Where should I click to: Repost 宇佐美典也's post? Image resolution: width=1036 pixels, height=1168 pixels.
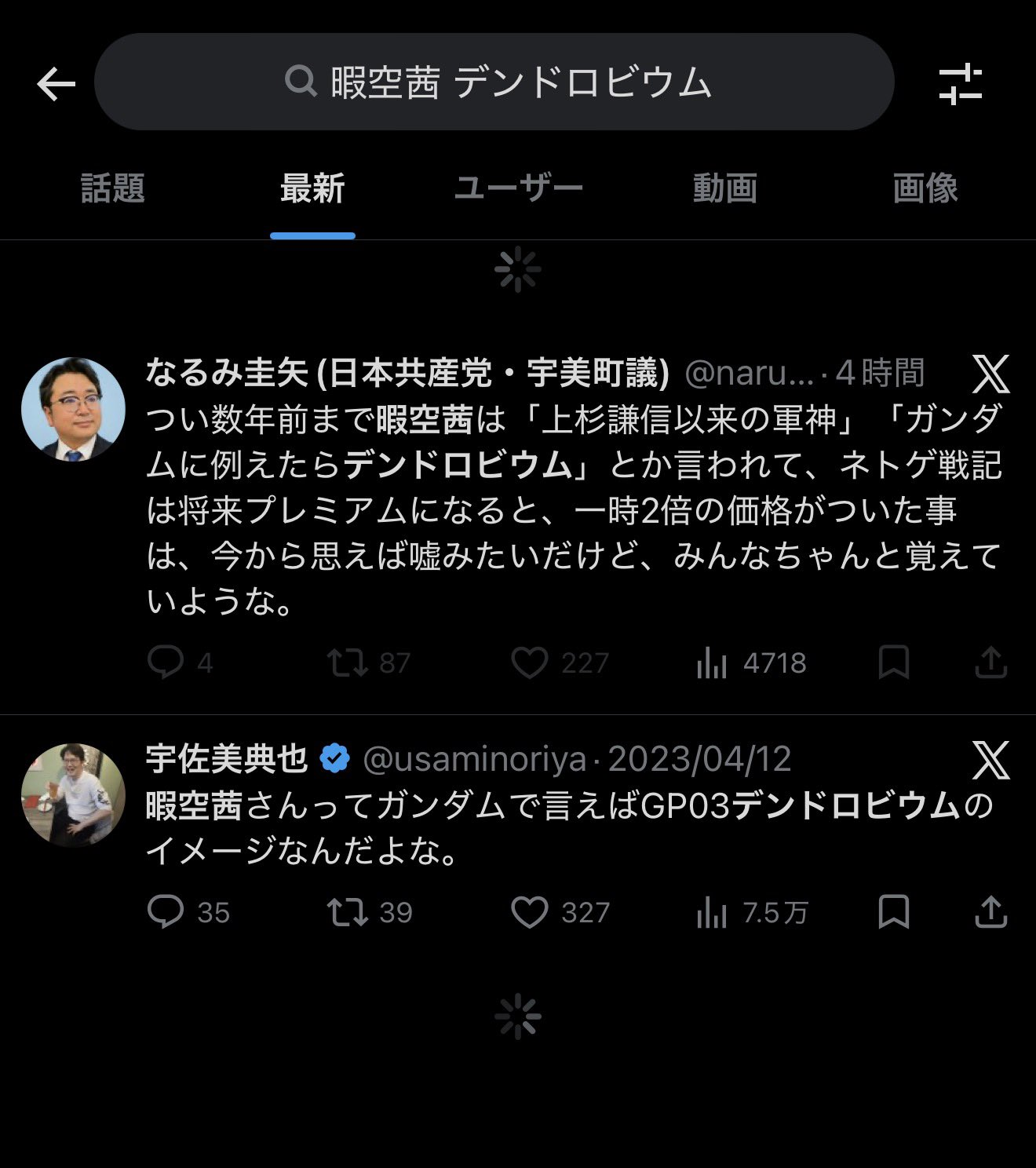347,912
